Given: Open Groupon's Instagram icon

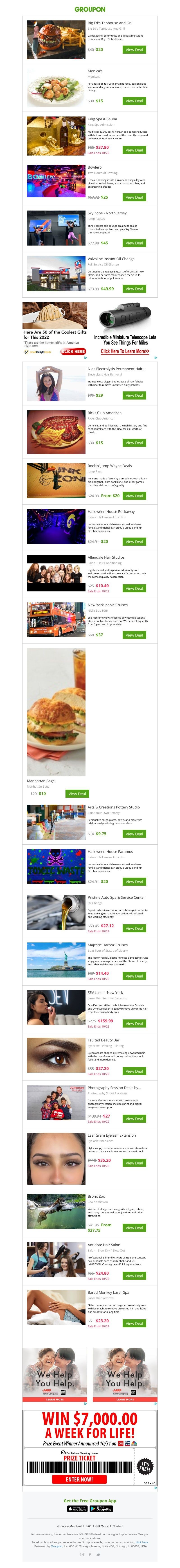Looking at the screenshot, I should pyautogui.click(x=82, y=1554).
